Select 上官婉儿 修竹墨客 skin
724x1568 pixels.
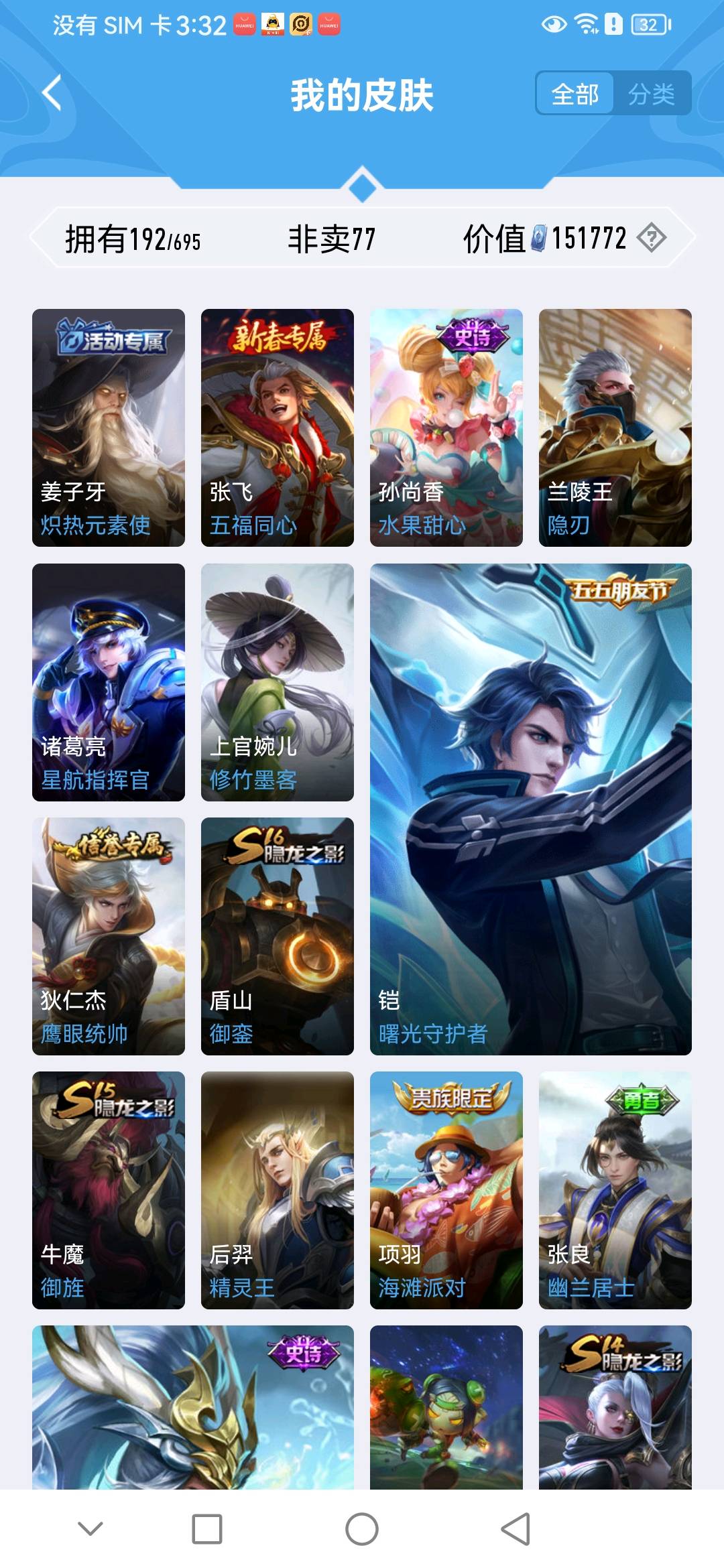pos(278,682)
